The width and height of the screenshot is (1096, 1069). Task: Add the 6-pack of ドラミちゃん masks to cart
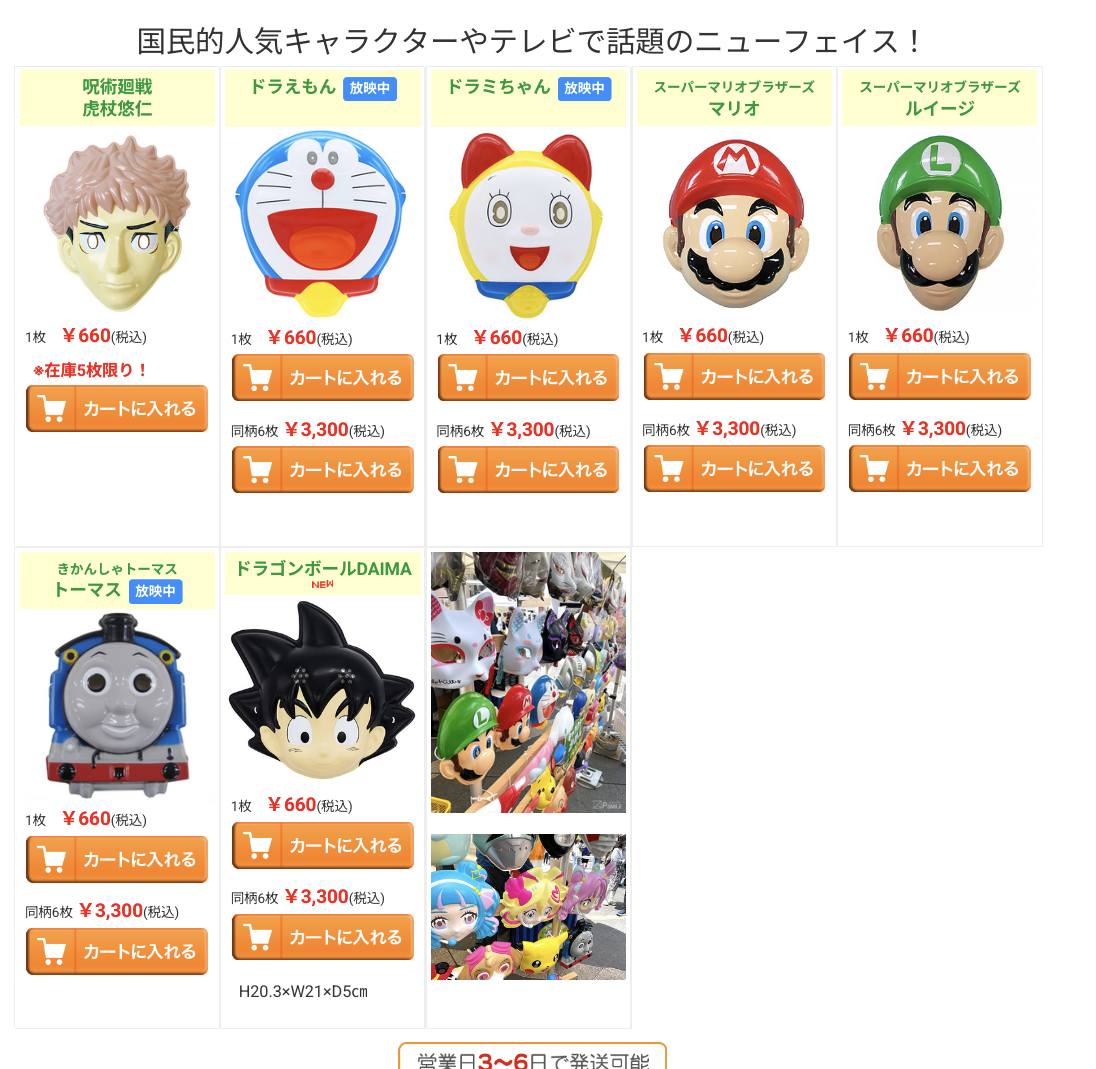tap(528, 470)
